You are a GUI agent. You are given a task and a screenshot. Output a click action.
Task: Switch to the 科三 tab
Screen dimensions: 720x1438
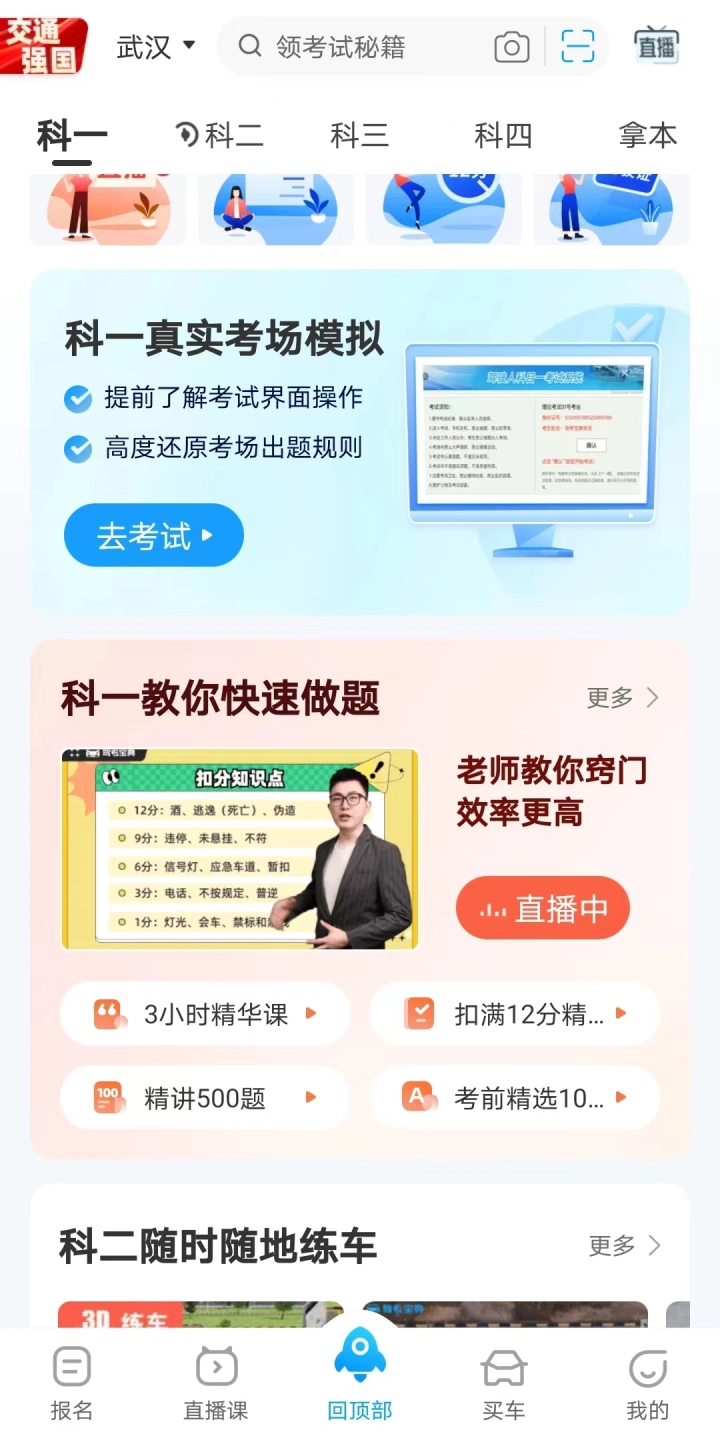(x=359, y=135)
